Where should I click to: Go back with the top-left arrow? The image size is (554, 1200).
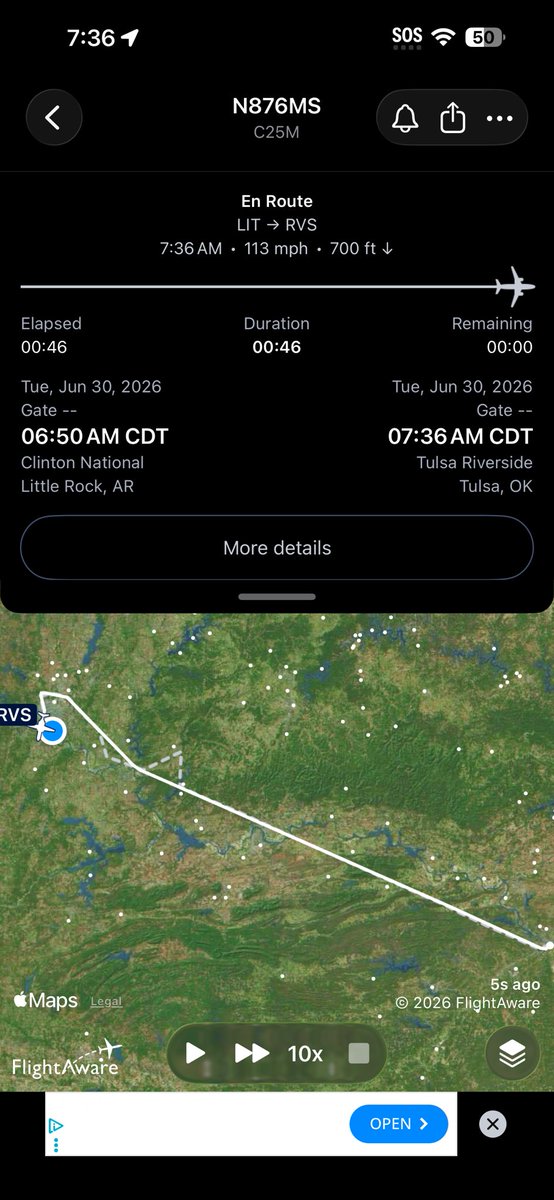[54, 118]
